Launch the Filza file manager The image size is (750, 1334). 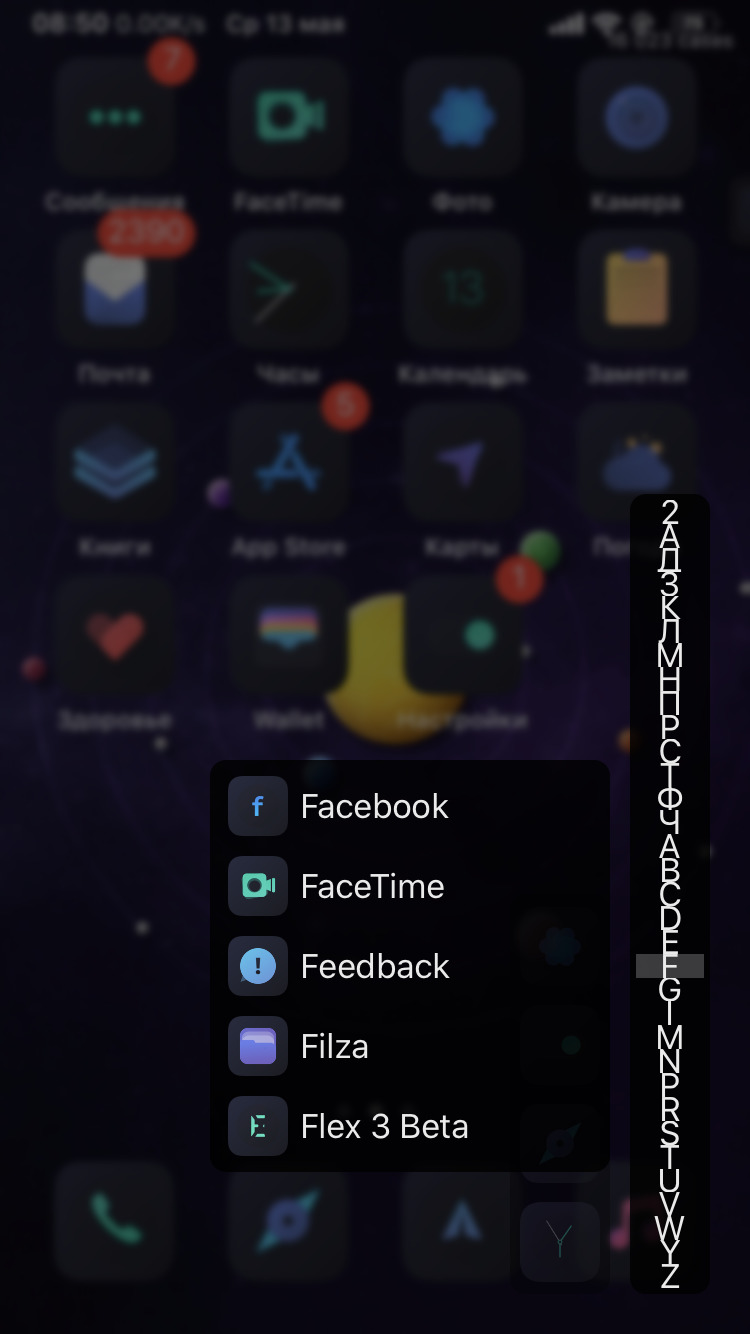(410, 1046)
